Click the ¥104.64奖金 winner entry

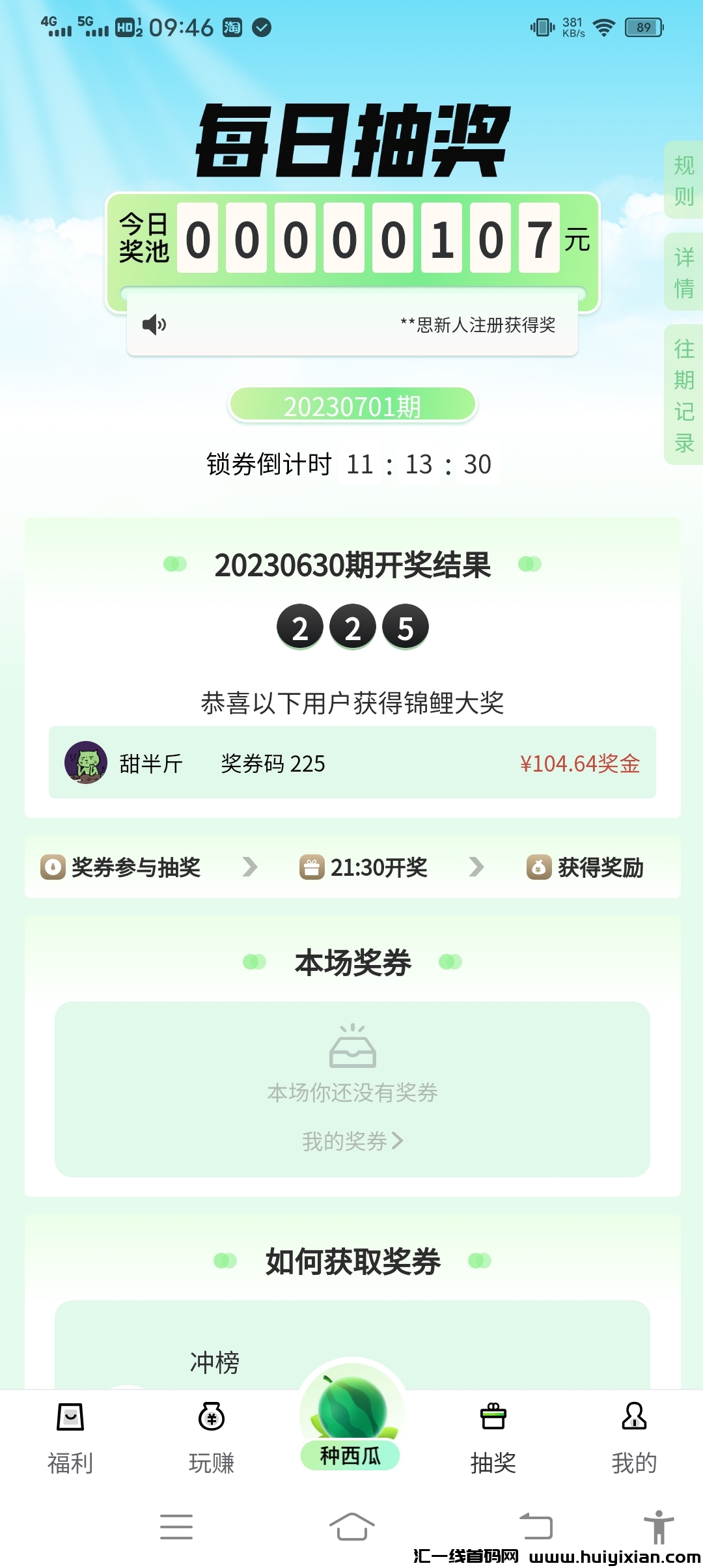[x=581, y=764]
